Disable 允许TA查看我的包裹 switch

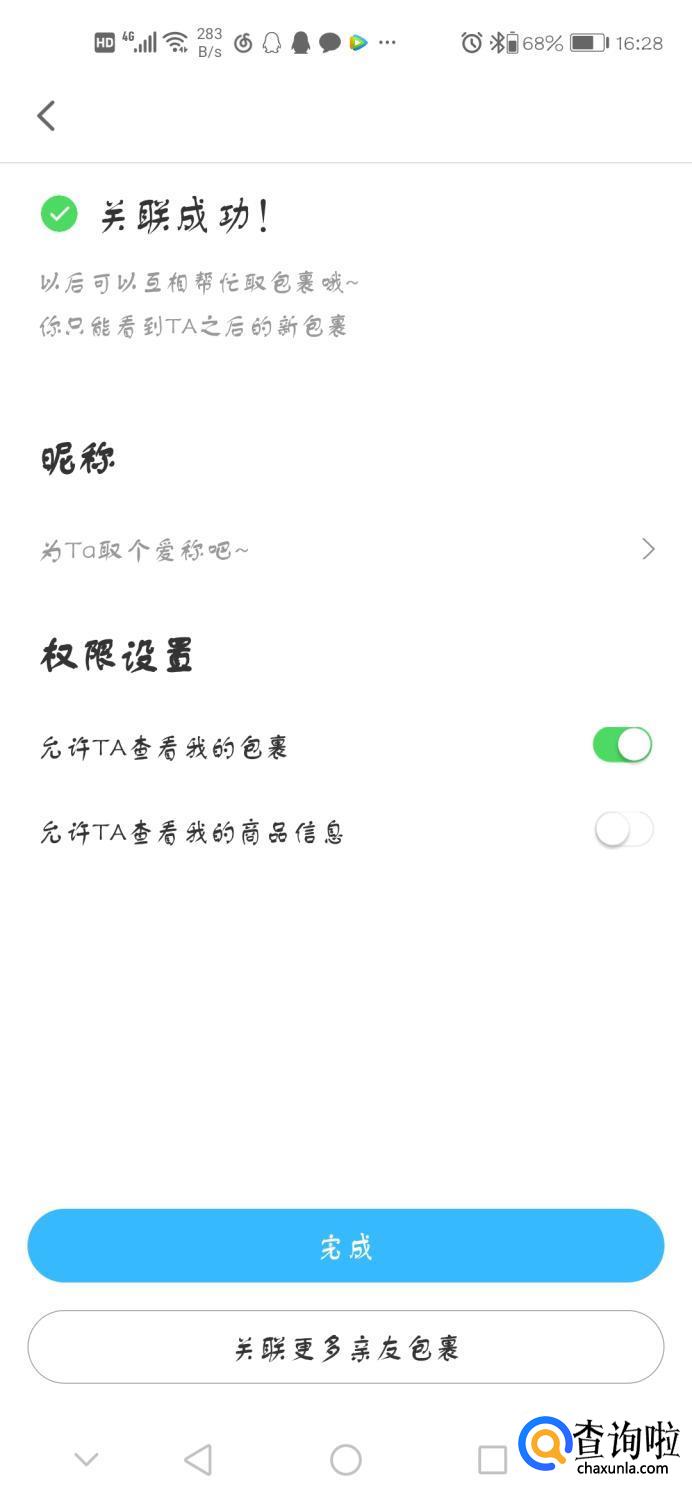(x=622, y=745)
